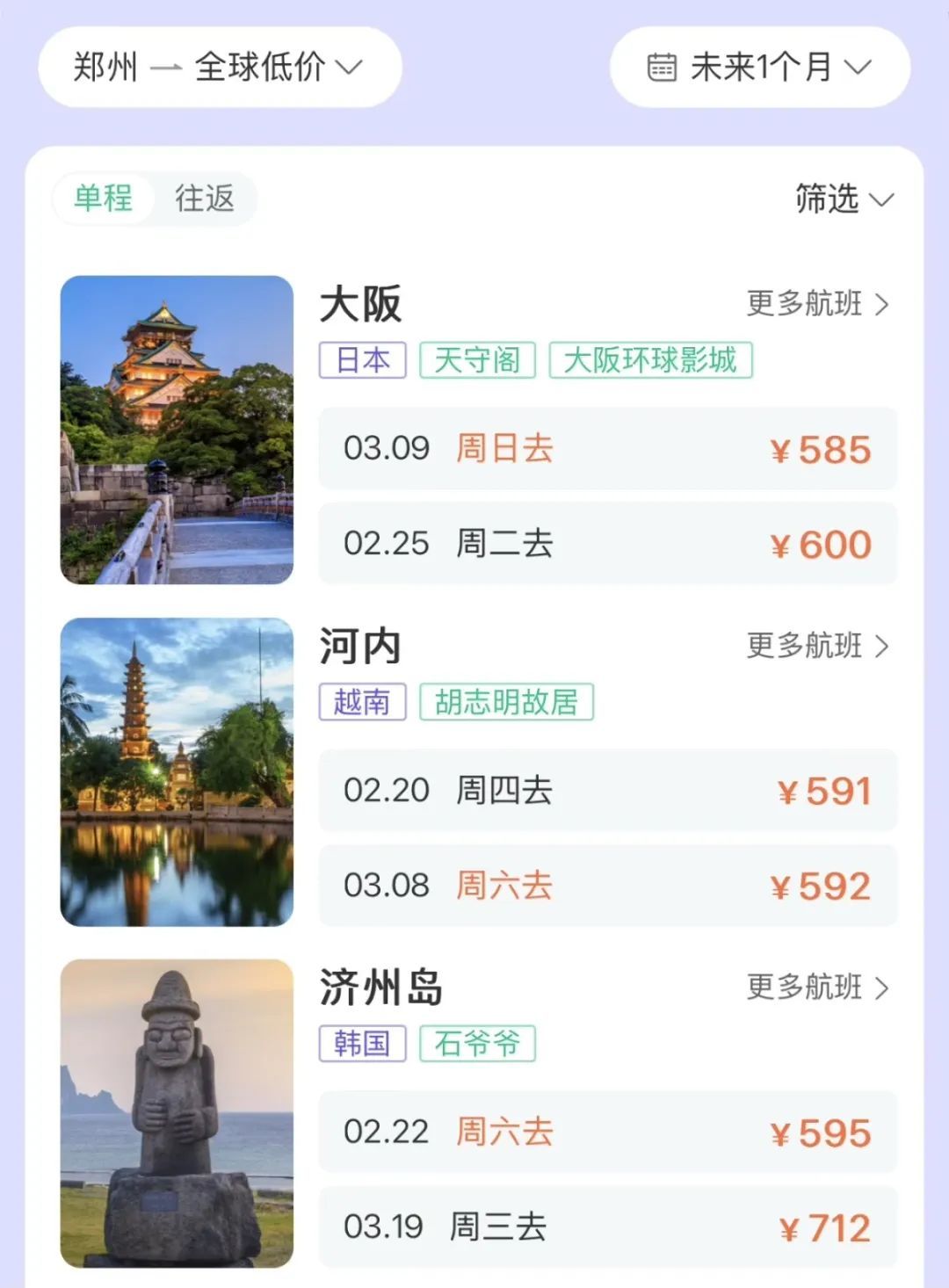Click the 胡志明故居 attraction tag
This screenshot has width=949, height=1288.
pyautogui.click(x=508, y=702)
